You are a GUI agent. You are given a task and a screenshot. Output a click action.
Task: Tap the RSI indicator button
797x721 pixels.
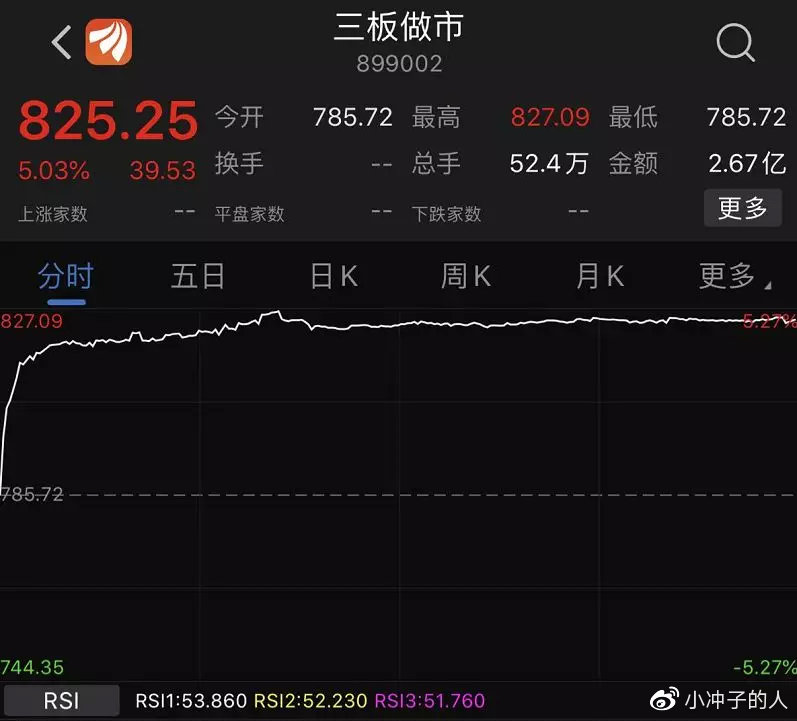click(x=61, y=701)
